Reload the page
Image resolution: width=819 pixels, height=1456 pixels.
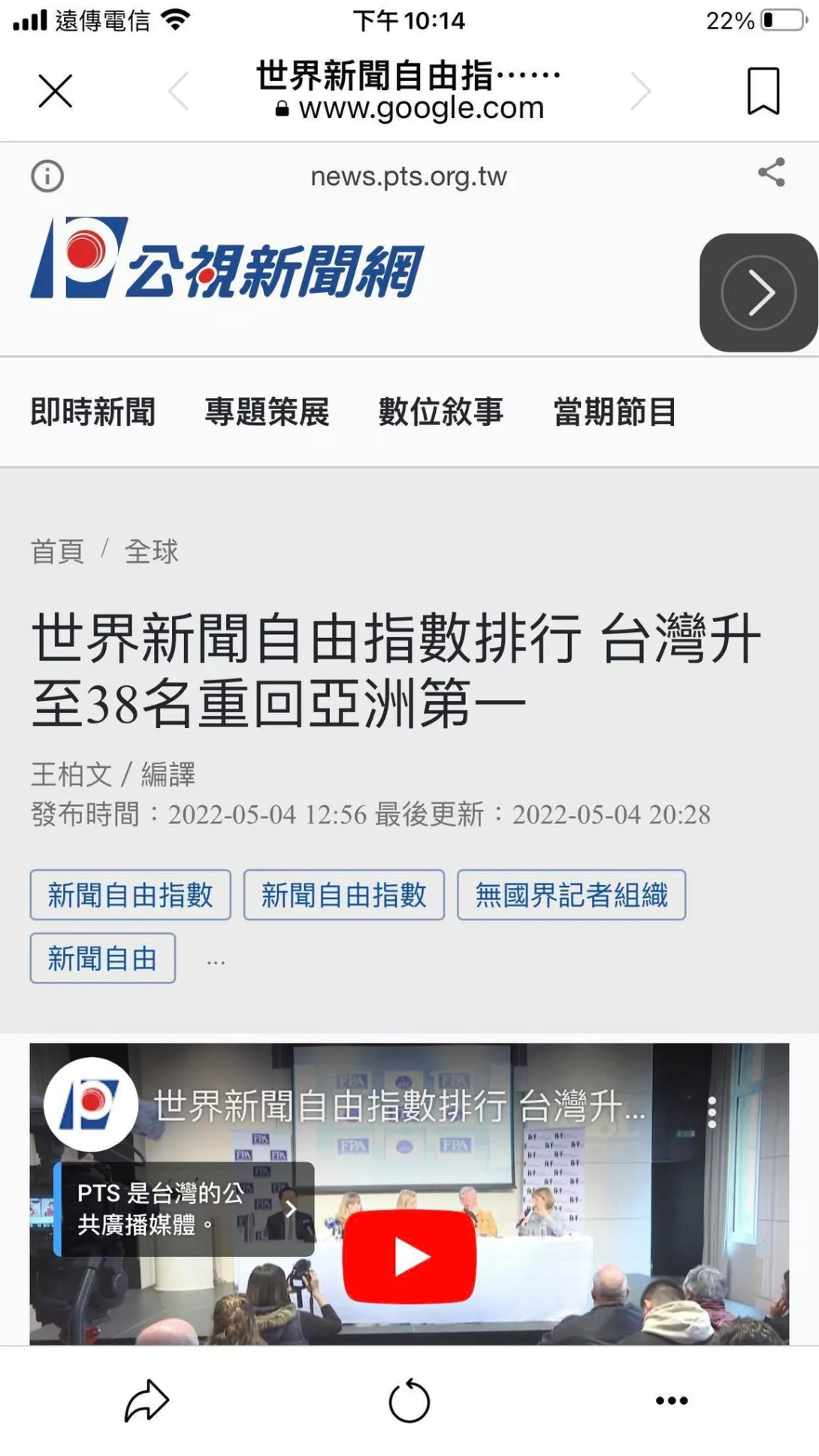pyautogui.click(x=409, y=1400)
